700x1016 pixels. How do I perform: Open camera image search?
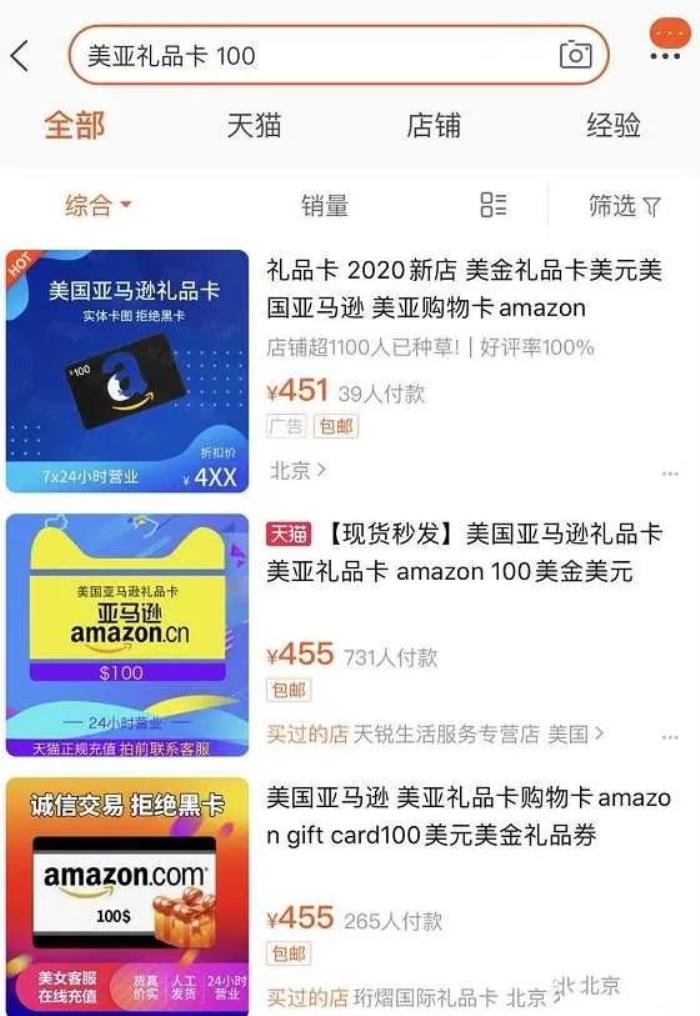click(575, 55)
